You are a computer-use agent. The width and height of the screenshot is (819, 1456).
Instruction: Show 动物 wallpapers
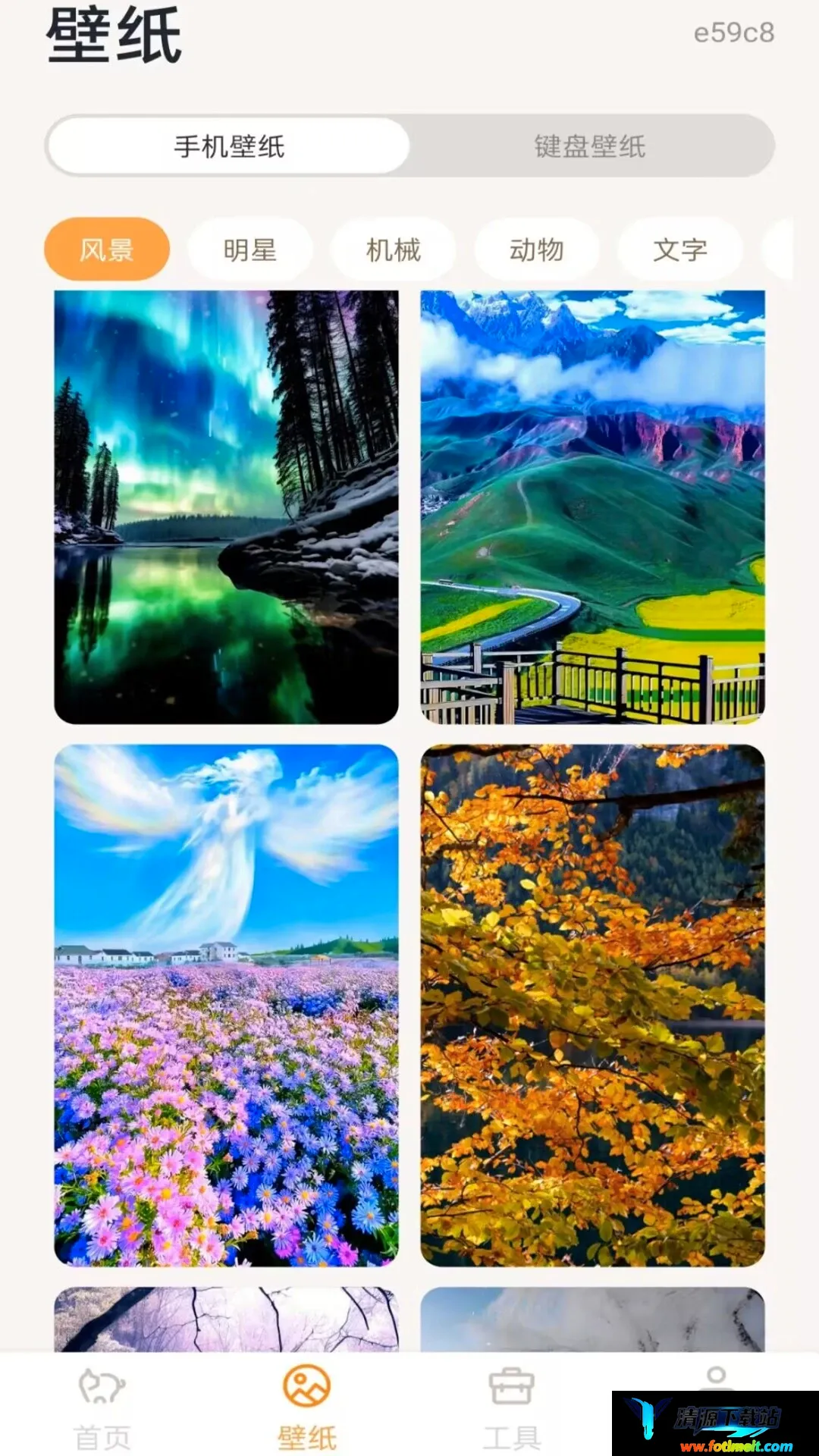[537, 249]
